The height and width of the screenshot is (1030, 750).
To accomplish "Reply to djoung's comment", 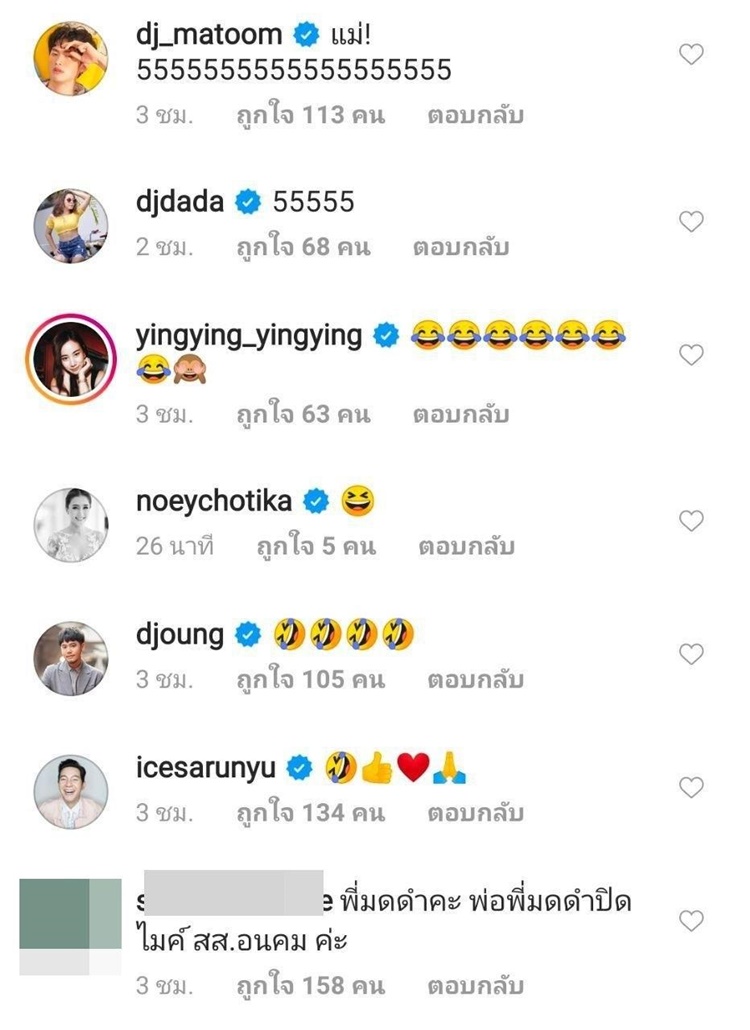I will (x=475, y=680).
